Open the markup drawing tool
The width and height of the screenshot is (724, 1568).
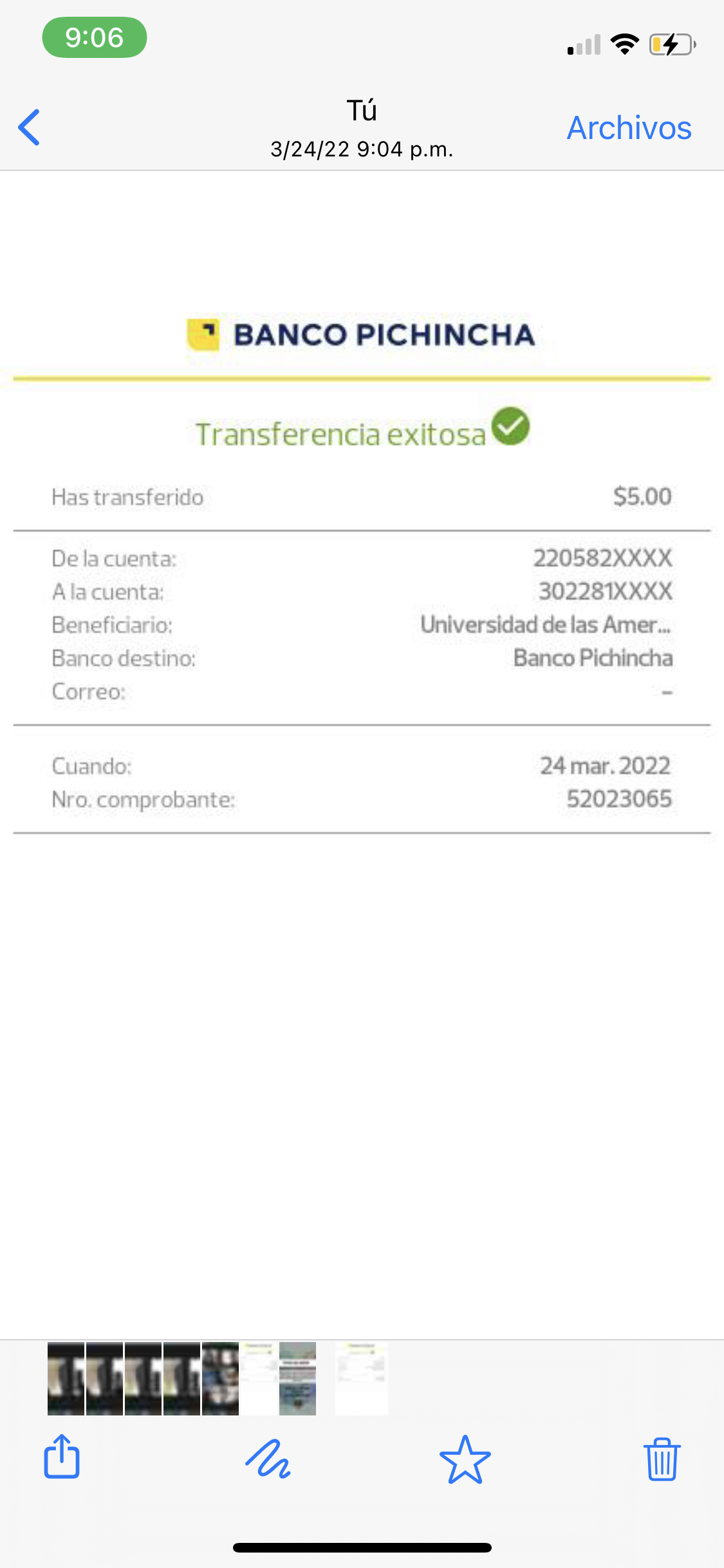[268, 1459]
